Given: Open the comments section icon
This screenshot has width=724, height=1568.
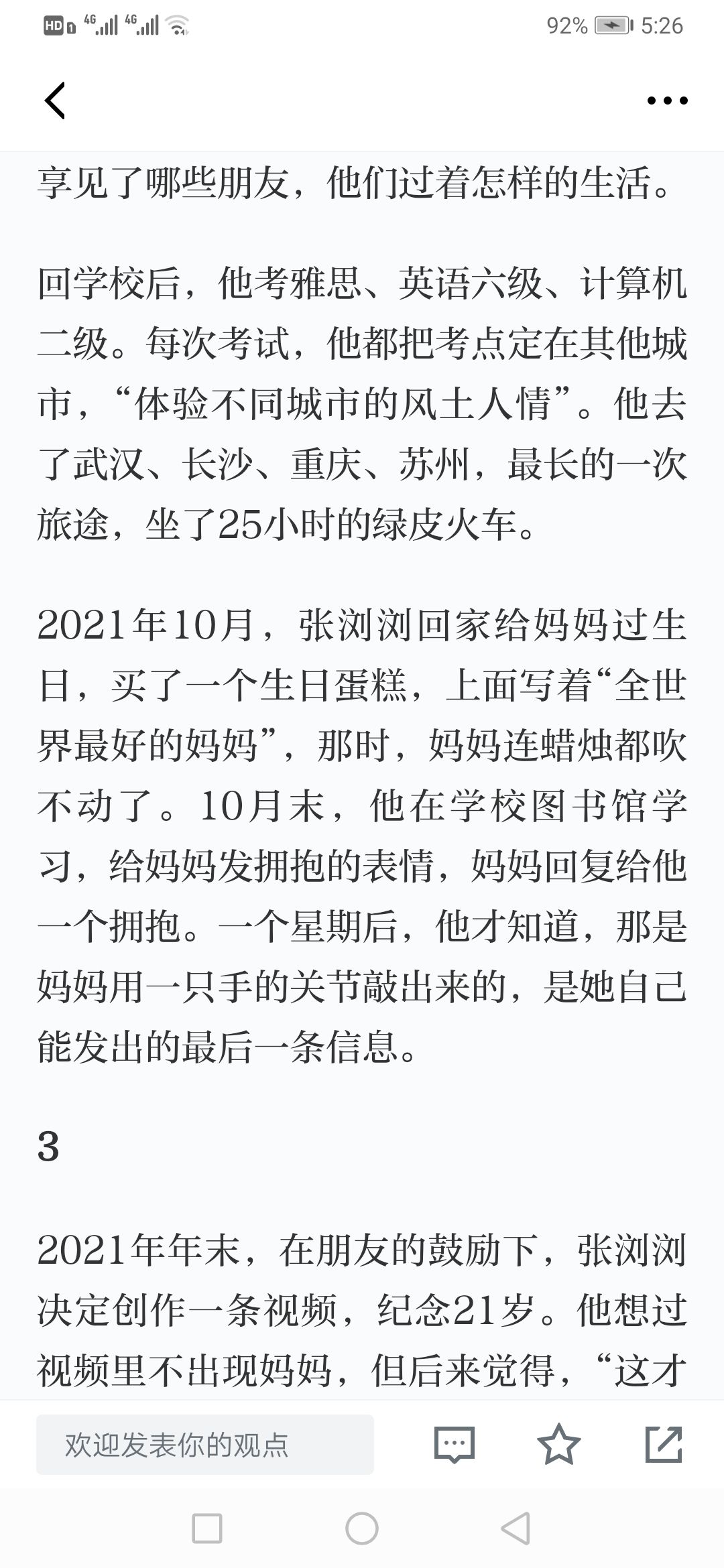Looking at the screenshot, I should [455, 1444].
